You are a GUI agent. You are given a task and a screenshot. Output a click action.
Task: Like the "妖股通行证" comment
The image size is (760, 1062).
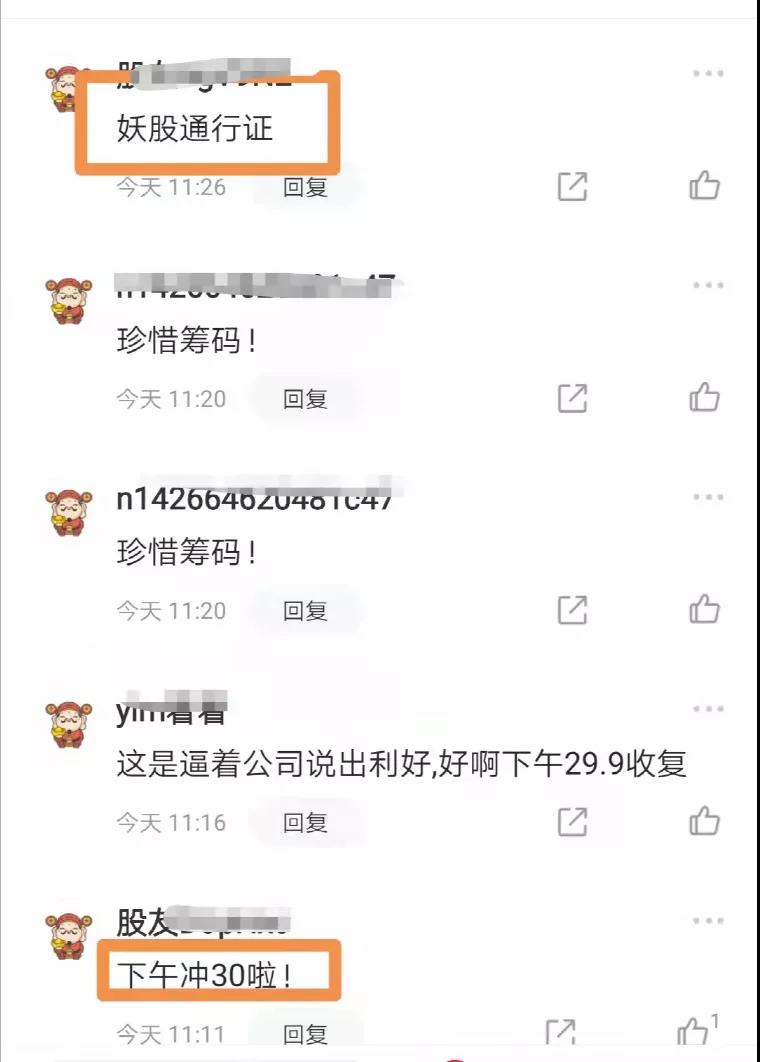pos(705,186)
